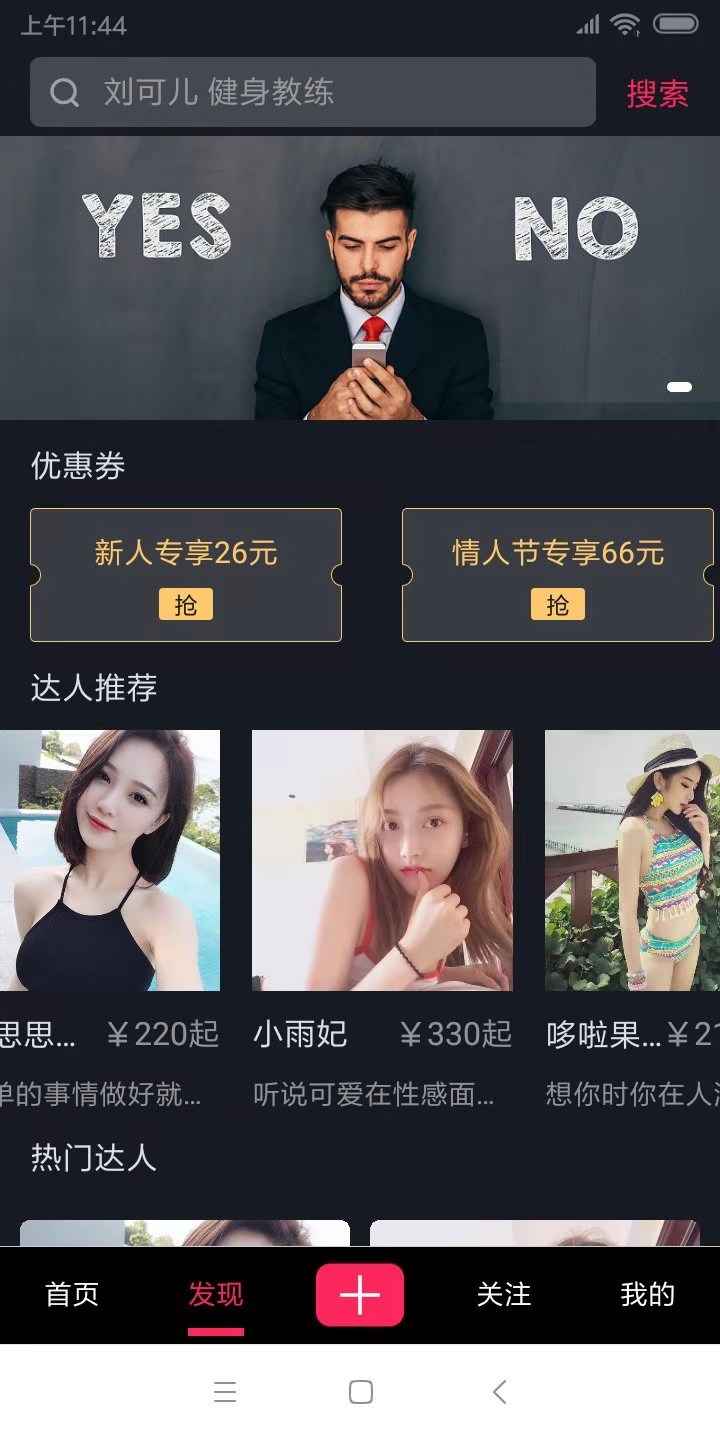Switch to the 首页 tab
The image size is (720, 1440).
72,1294
